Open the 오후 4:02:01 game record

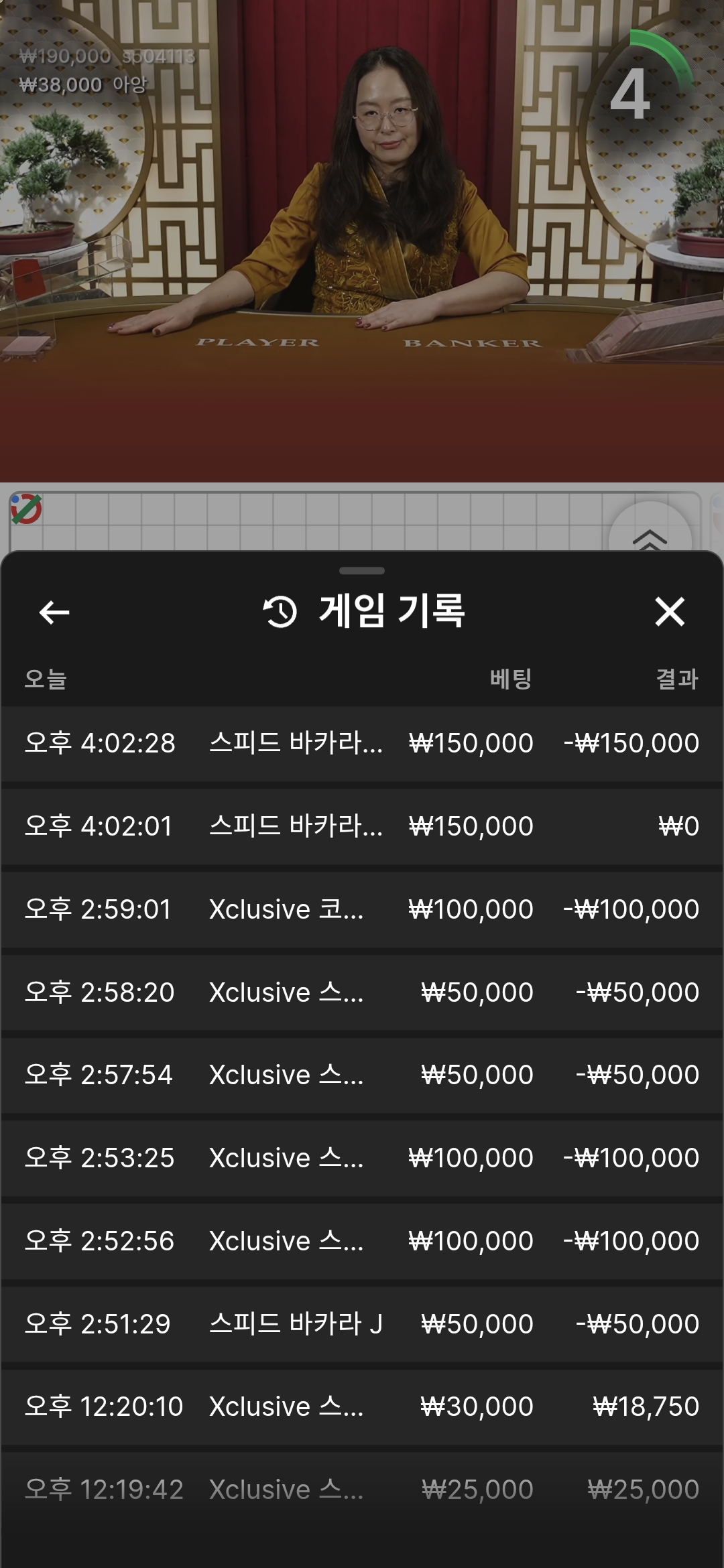pyautogui.click(x=362, y=826)
